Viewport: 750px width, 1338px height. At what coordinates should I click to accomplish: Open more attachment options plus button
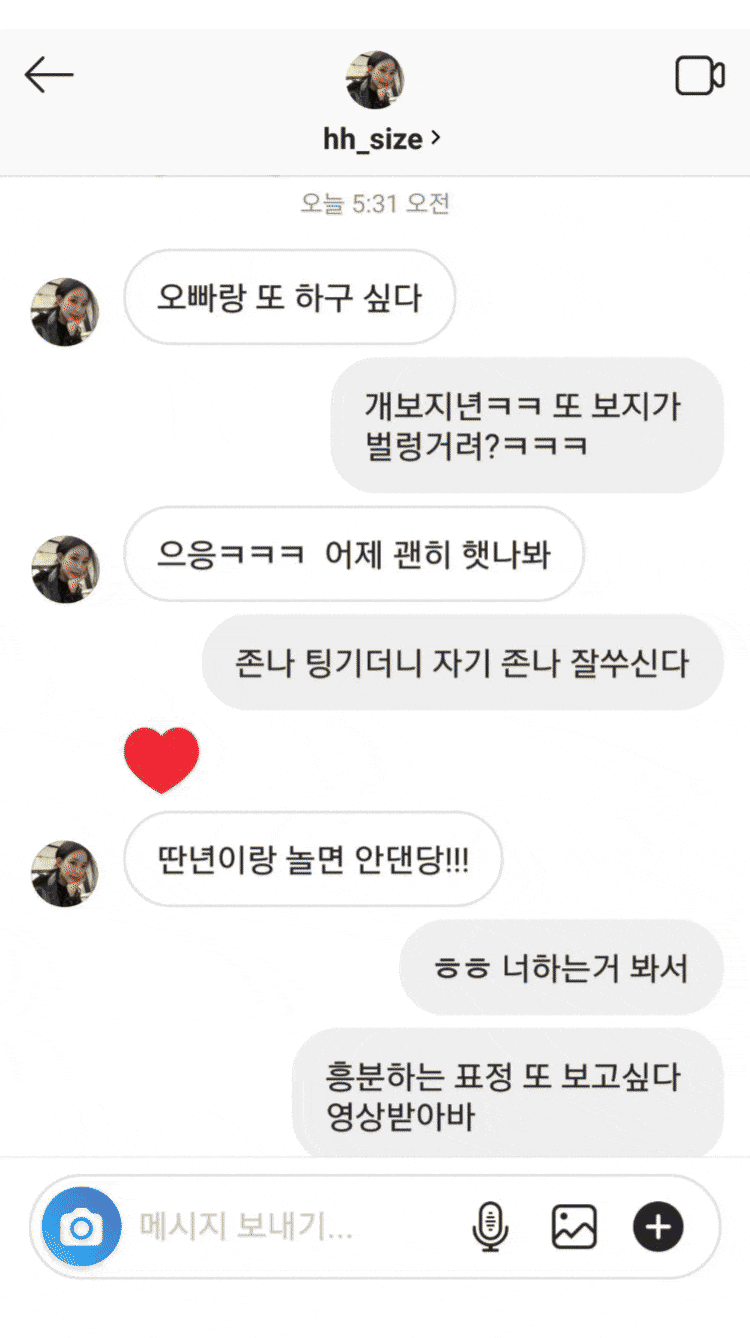pos(657,1226)
